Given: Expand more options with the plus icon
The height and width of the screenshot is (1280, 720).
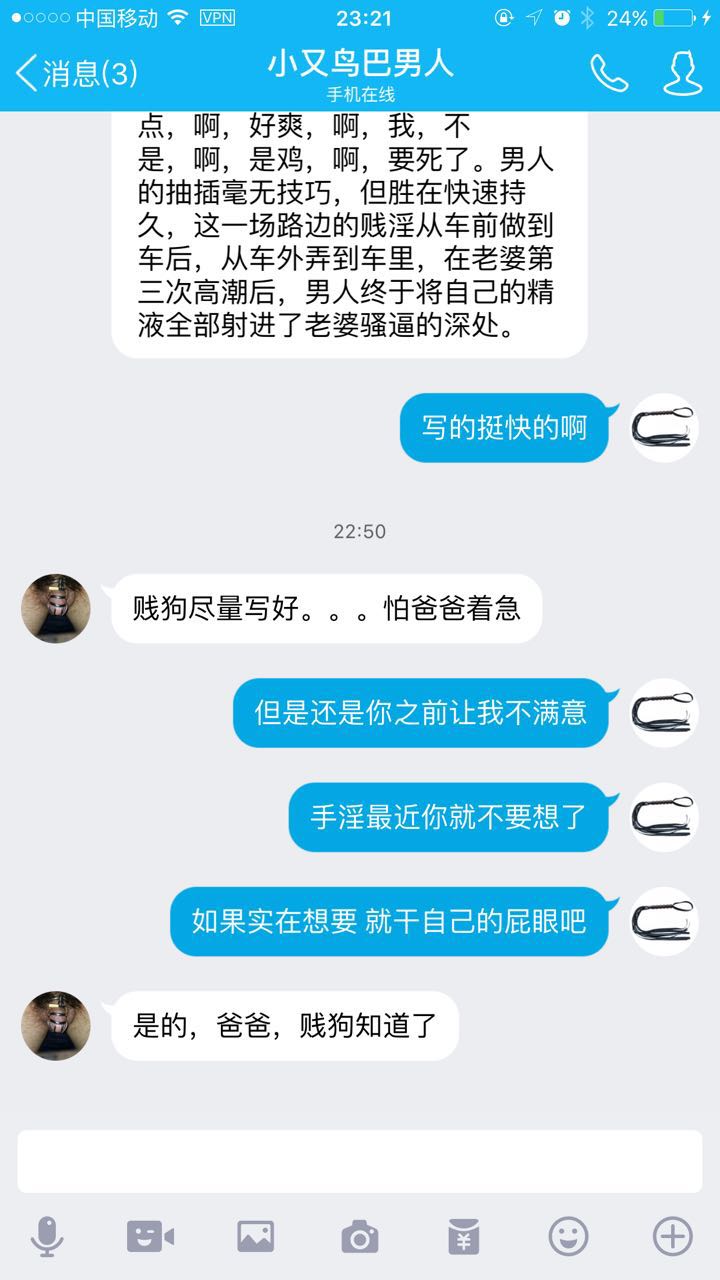Looking at the screenshot, I should pos(672,1237).
